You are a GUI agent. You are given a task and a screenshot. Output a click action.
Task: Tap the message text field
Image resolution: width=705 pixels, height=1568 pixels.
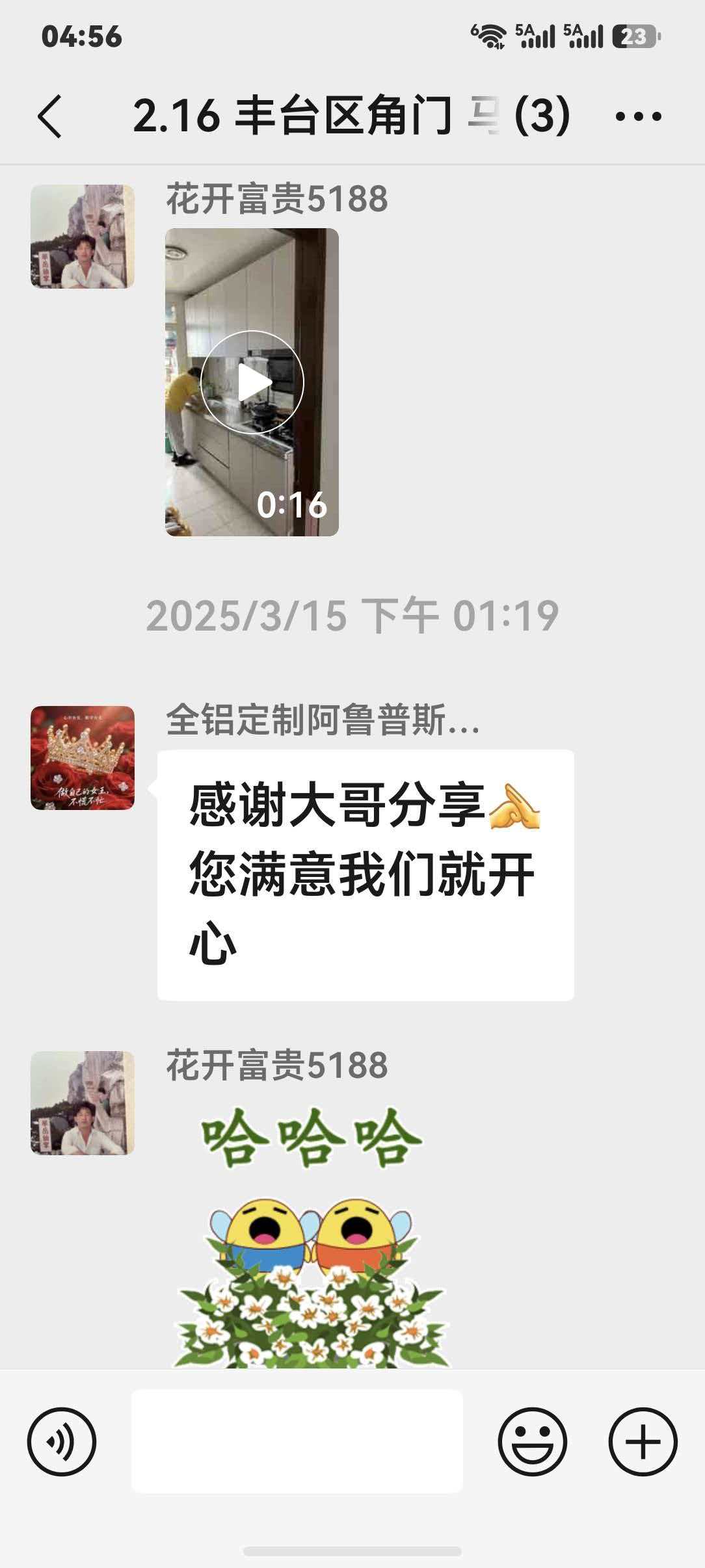pyautogui.click(x=297, y=1441)
